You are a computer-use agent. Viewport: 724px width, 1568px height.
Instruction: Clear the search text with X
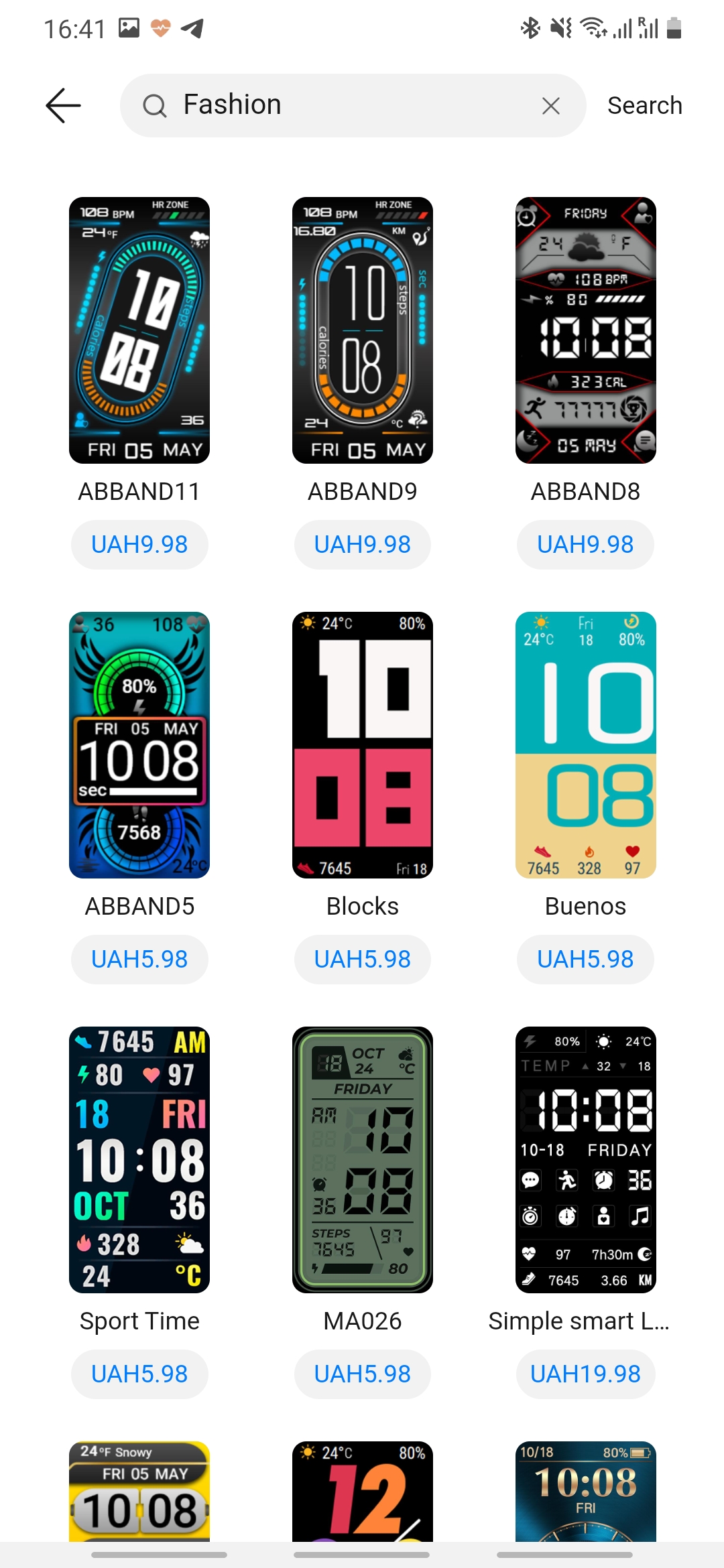[550, 105]
